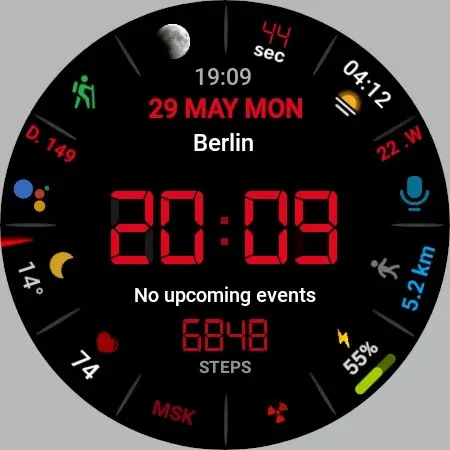
Task: Open the green hiker workout shortcut
Action: (84, 92)
